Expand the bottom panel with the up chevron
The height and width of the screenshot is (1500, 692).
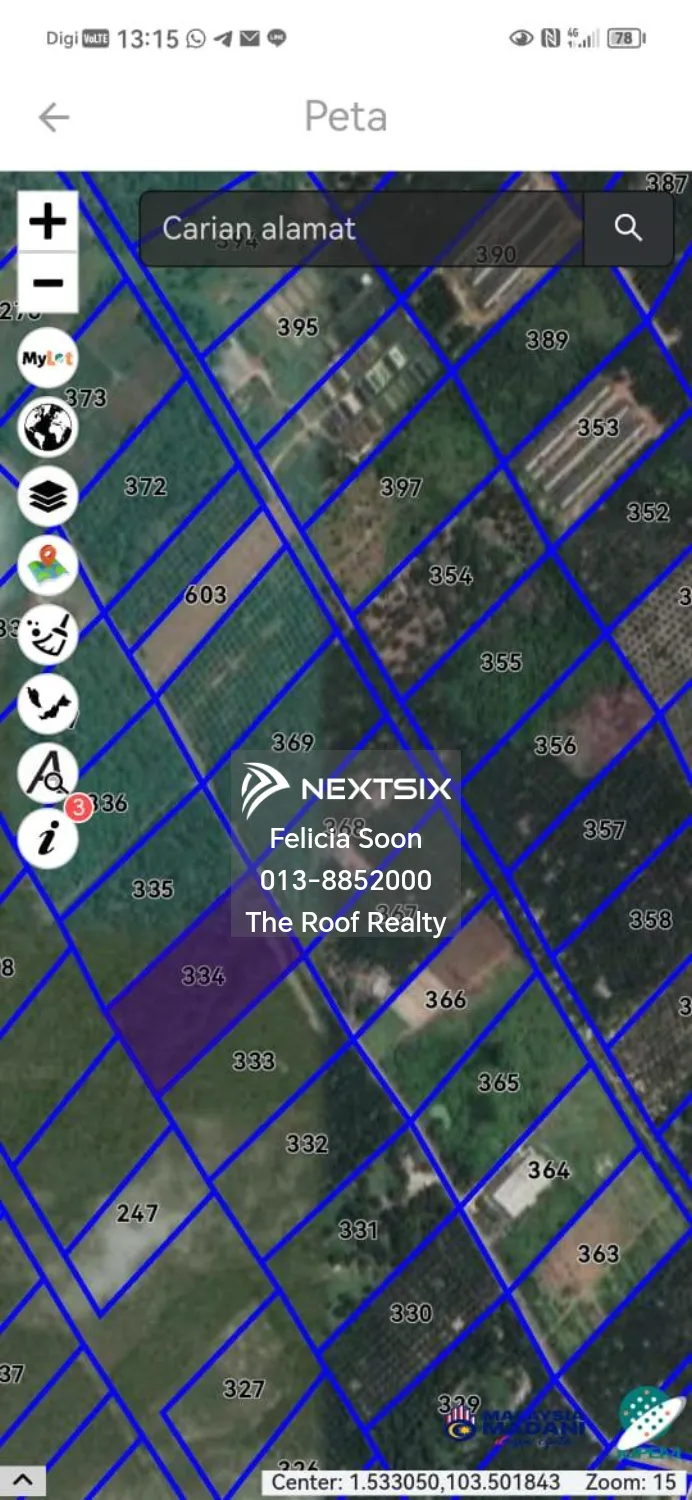pyautogui.click(x=23, y=1481)
